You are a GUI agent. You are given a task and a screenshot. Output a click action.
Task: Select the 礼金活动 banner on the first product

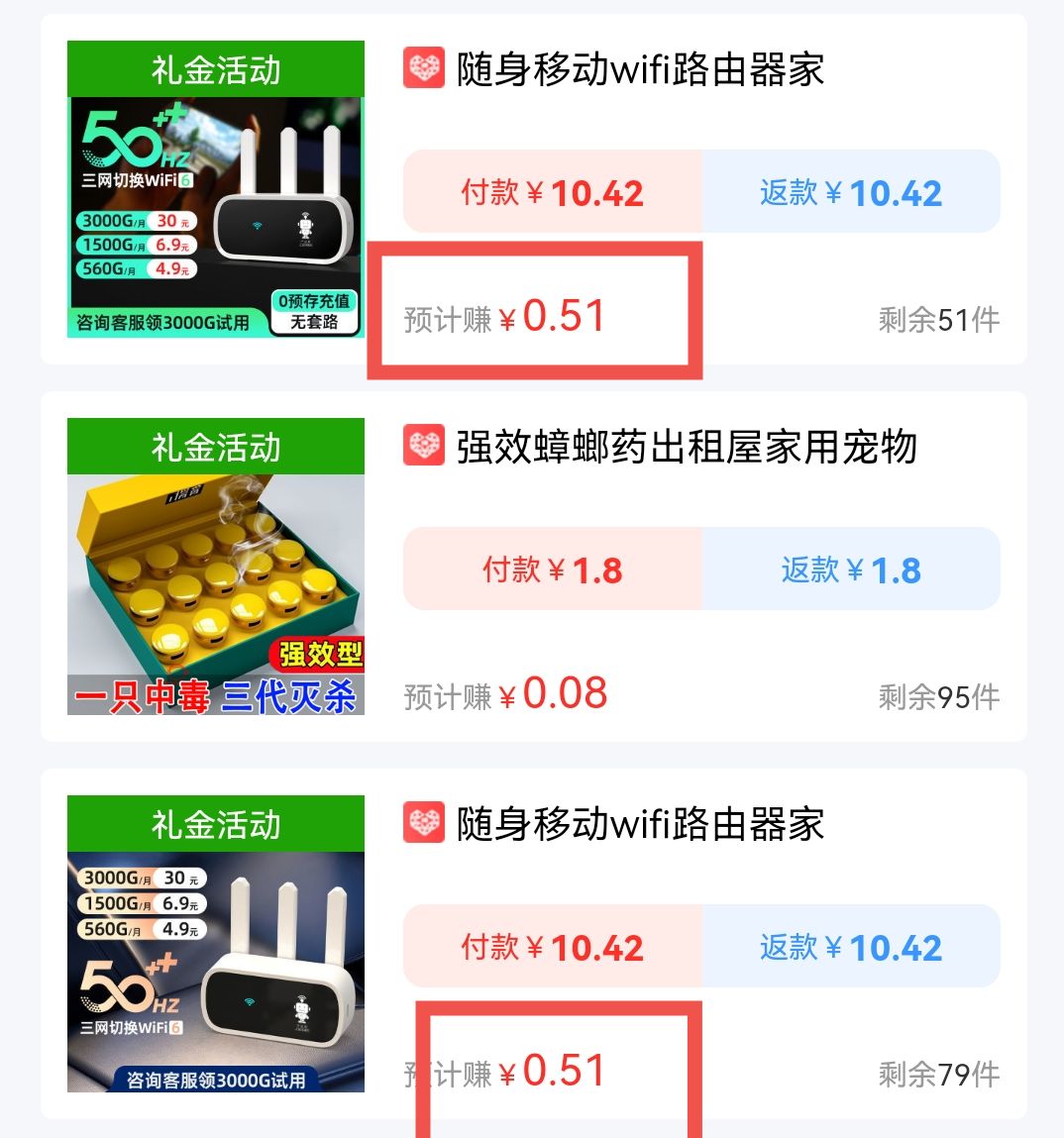(215, 70)
